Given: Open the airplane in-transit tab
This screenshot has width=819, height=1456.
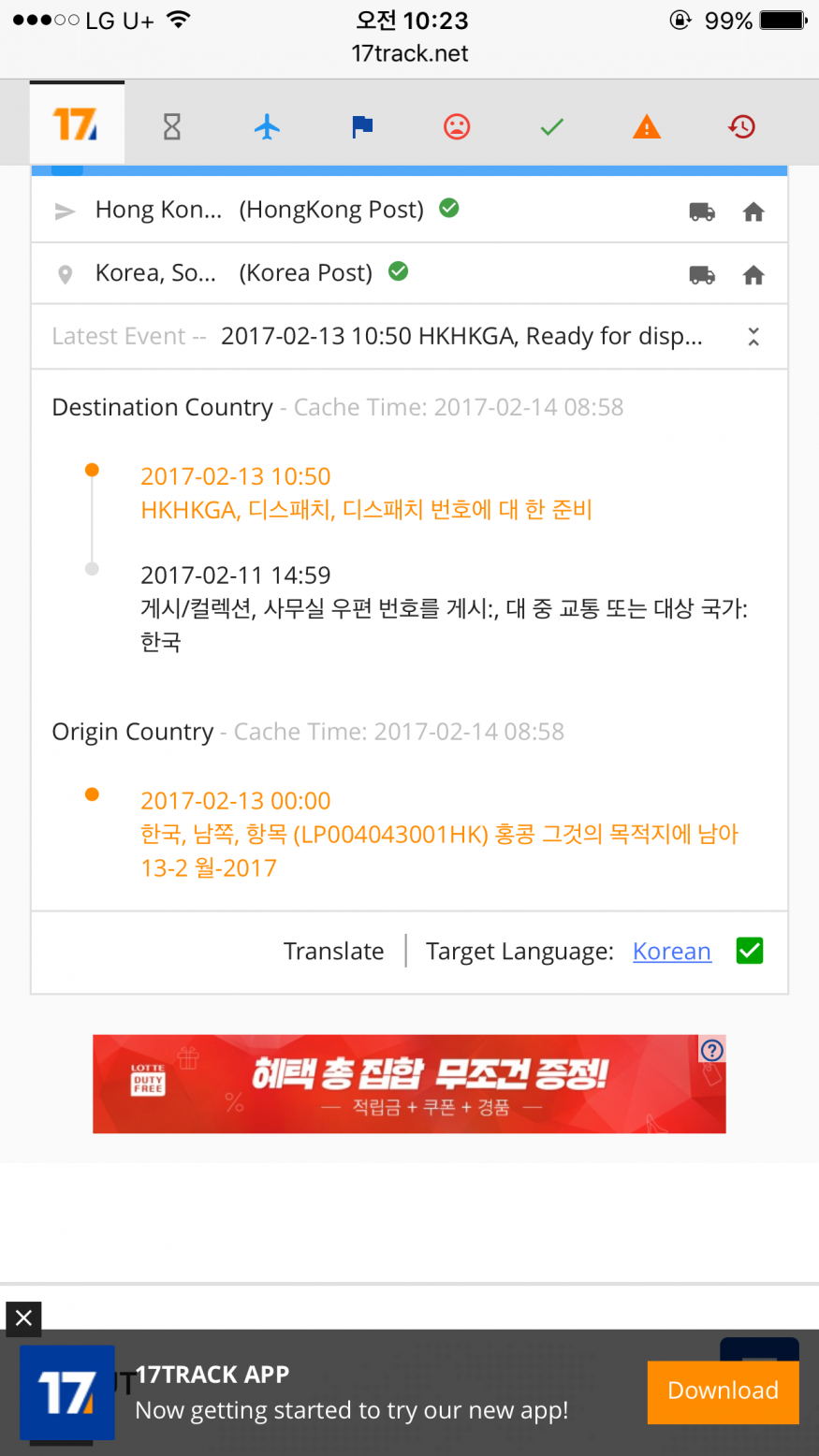Looking at the screenshot, I should pos(268,126).
